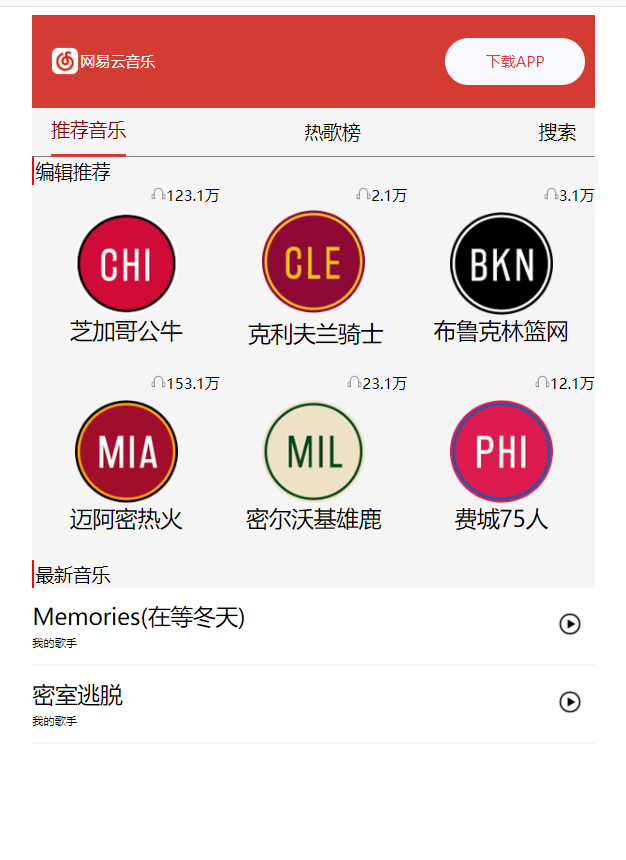The height and width of the screenshot is (860, 626).
Task: Open the 迈阿密热火 playlist
Action: point(126,451)
